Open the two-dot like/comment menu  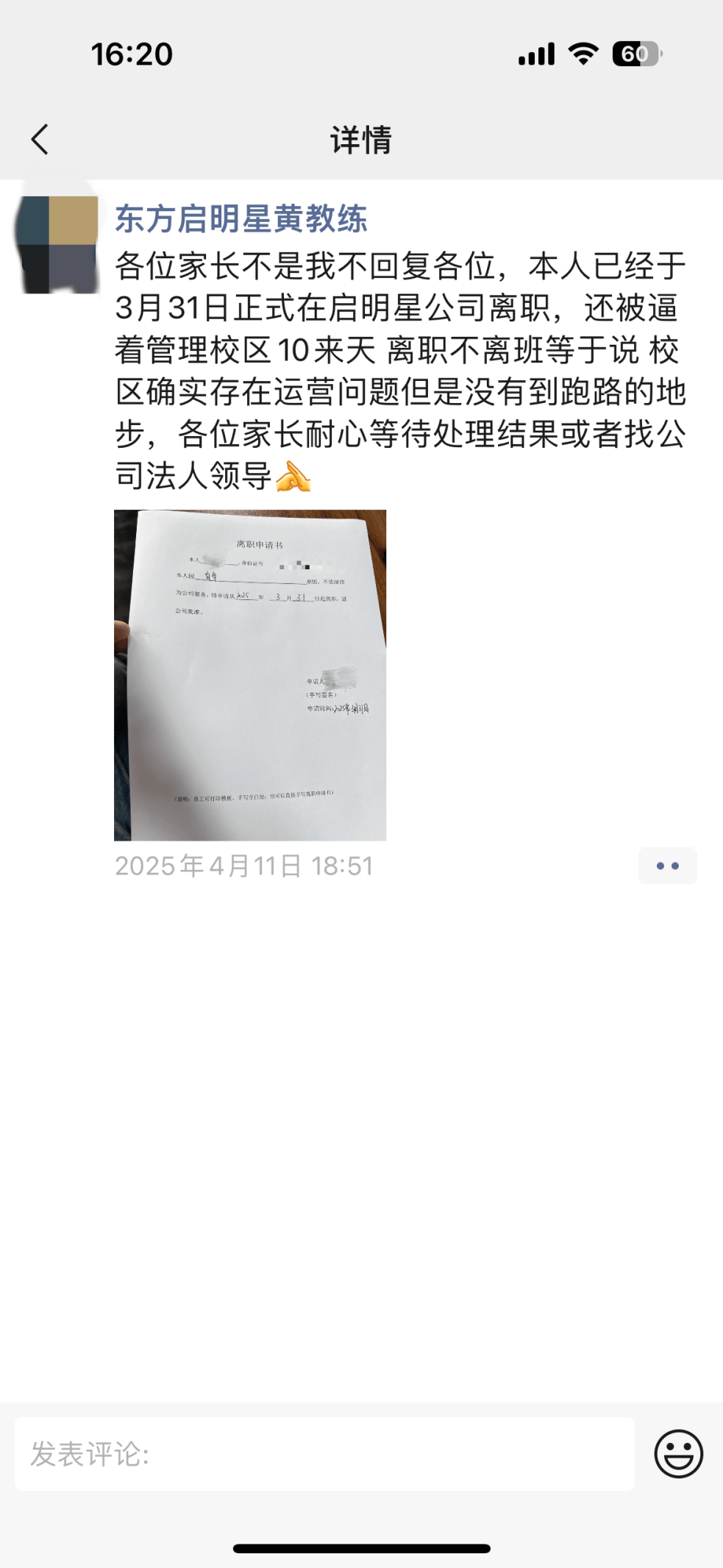click(667, 866)
